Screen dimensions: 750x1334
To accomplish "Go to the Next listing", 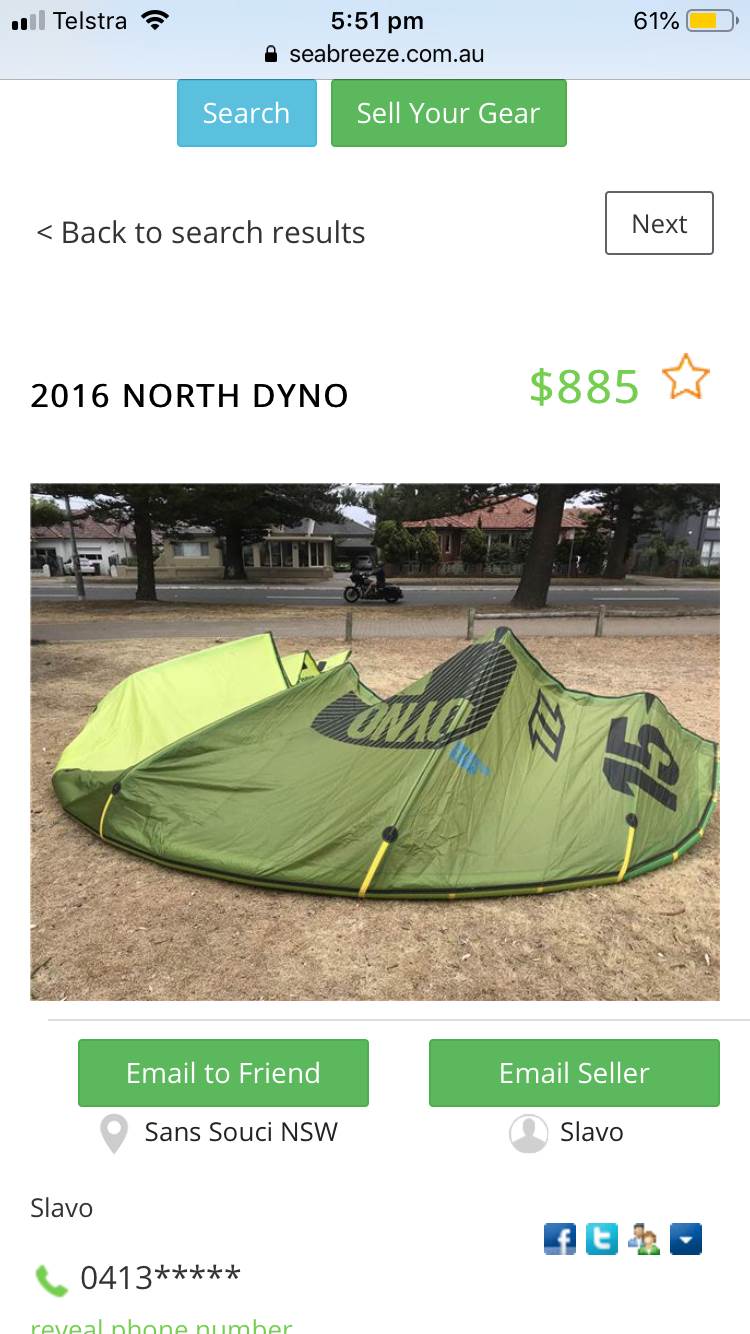I will (x=659, y=223).
